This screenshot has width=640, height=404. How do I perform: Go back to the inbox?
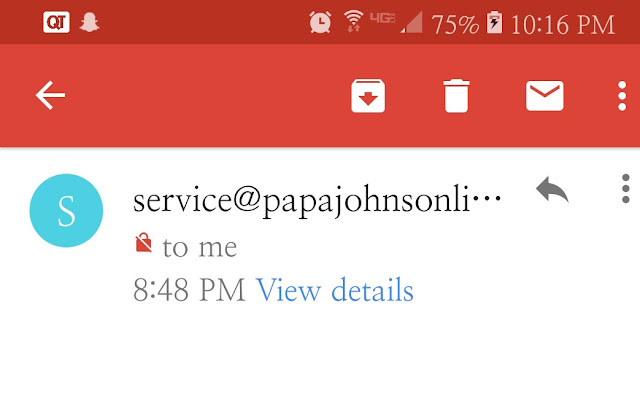(x=50, y=96)
